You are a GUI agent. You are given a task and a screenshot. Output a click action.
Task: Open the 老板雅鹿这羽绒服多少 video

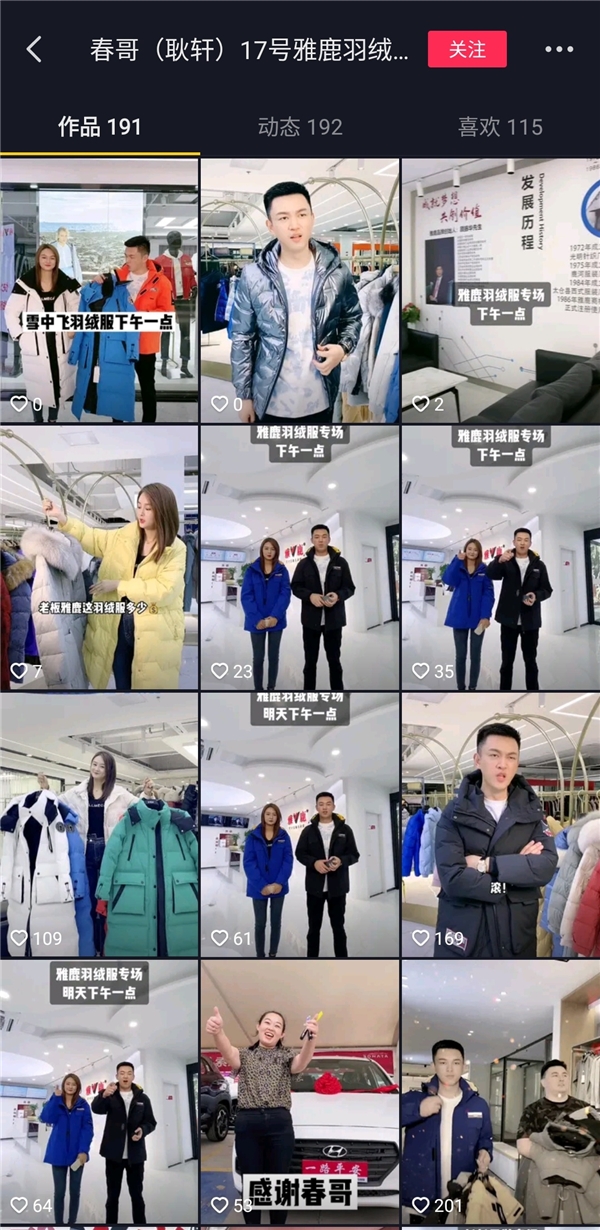pos(99,557)
